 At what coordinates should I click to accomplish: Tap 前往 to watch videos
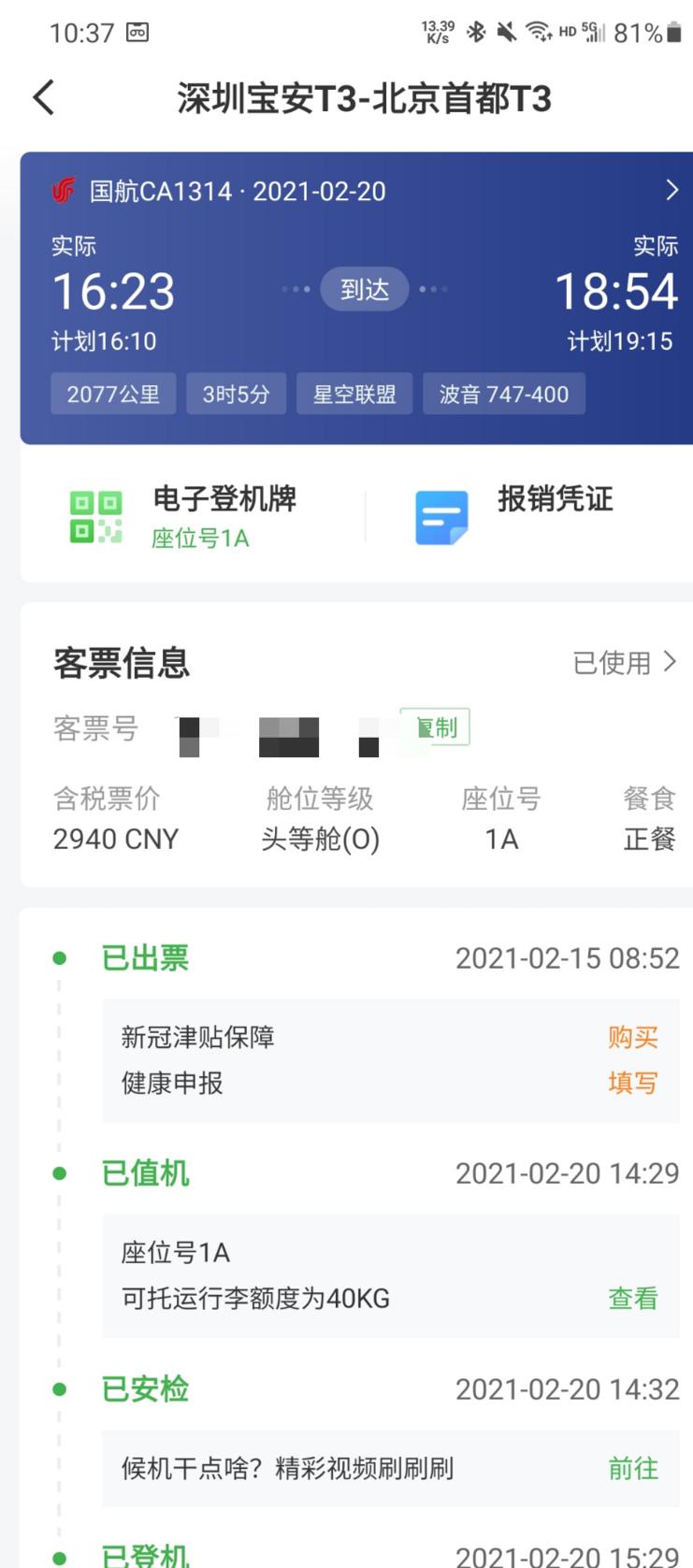tap(632, 1468)
